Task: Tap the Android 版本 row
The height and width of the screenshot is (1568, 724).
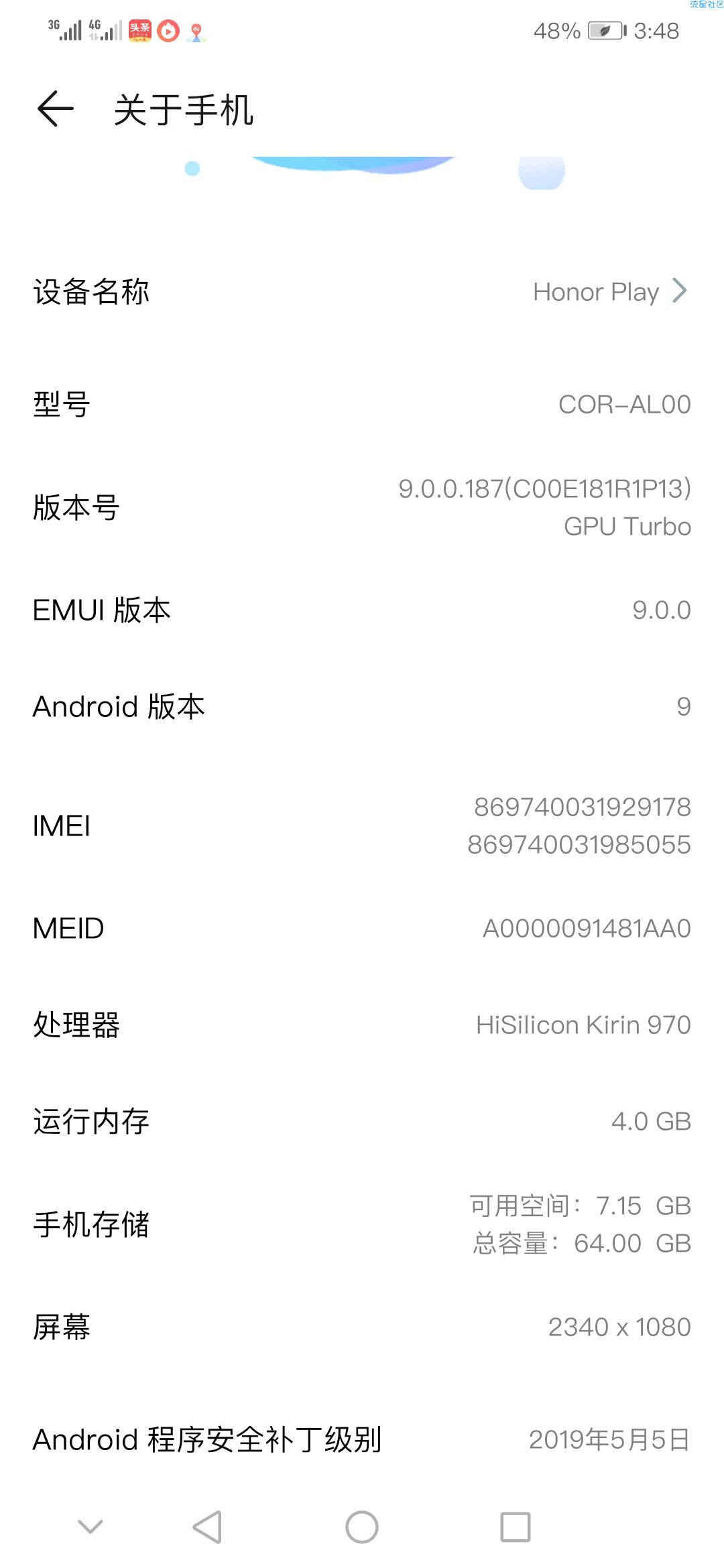Action: point(362,706)
